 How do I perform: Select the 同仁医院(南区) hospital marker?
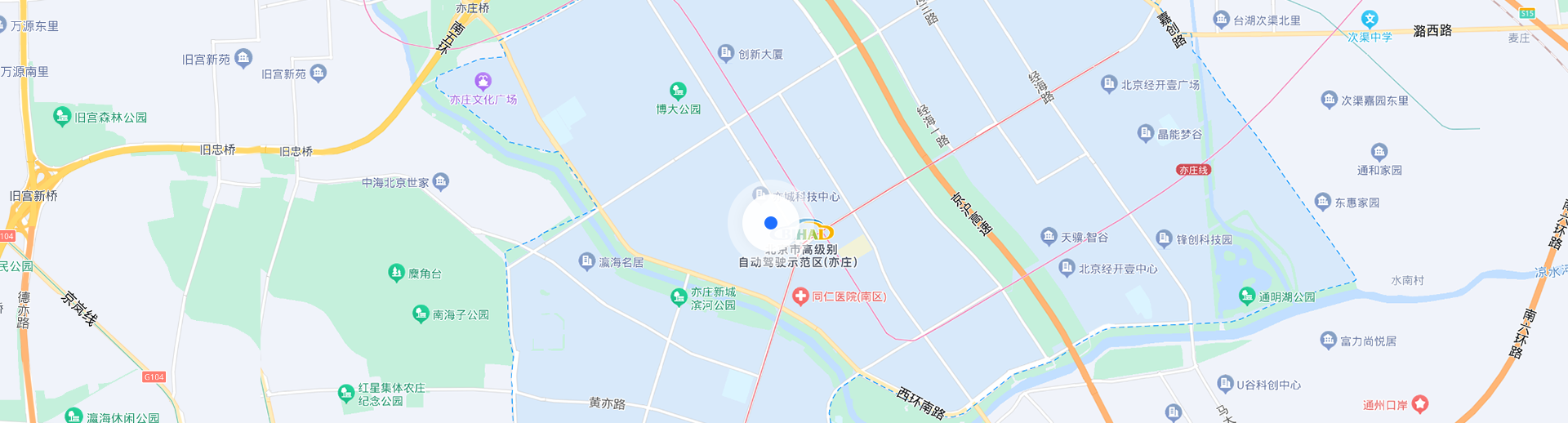point(800,296)
